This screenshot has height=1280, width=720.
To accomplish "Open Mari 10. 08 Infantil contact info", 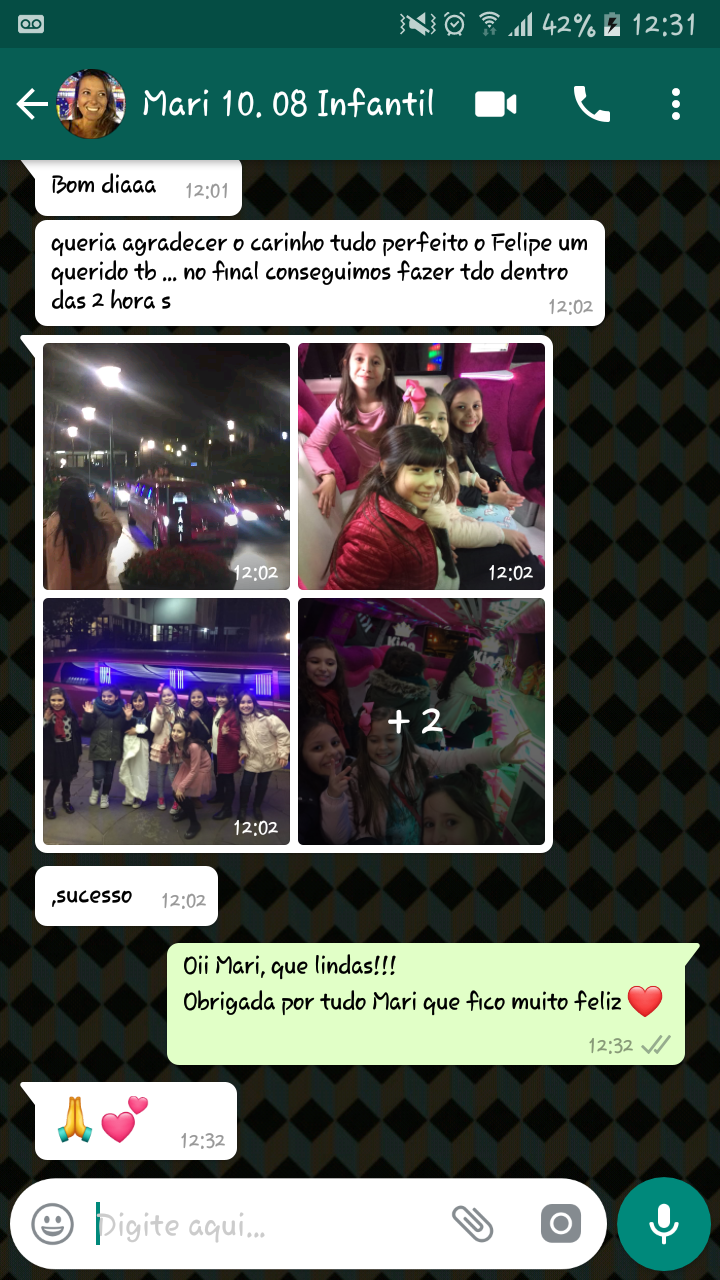I will (x=288, y=104).
